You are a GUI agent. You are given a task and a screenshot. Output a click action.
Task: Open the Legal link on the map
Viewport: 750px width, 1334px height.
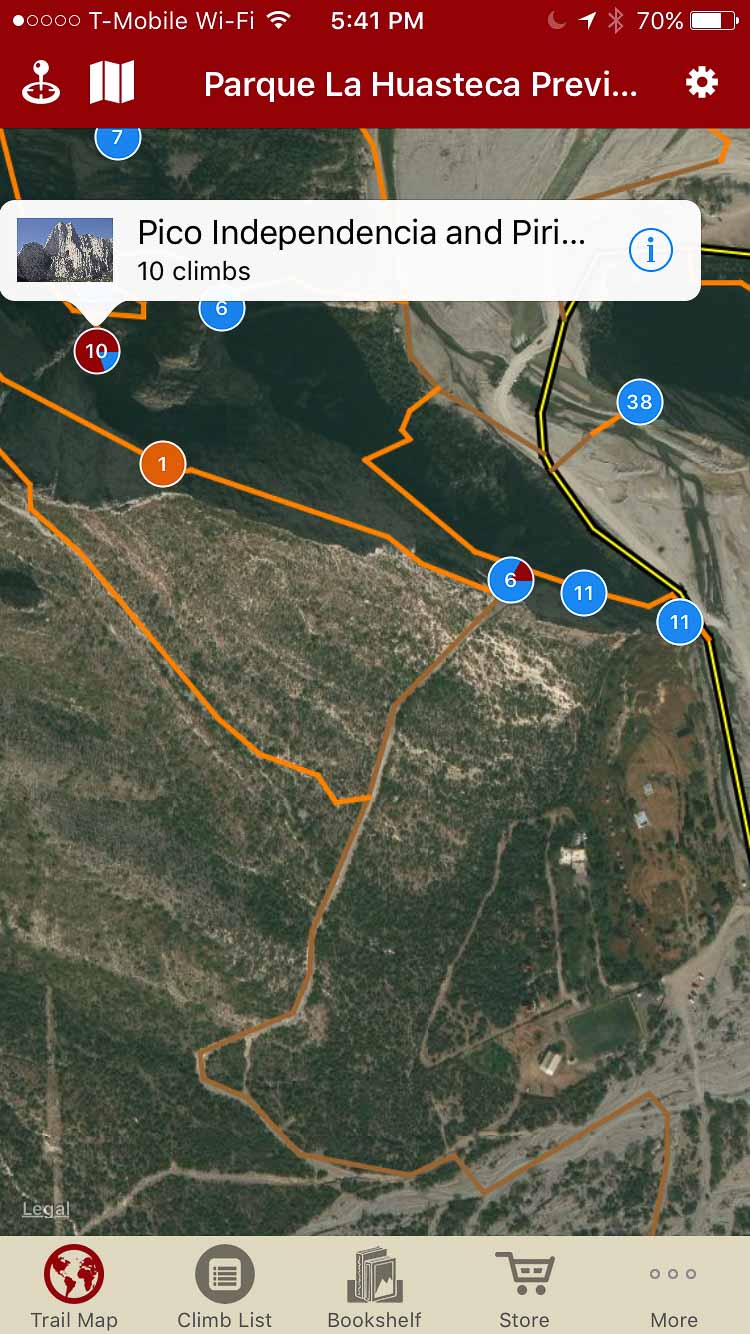pyautogui.click(x=46, y=1209)
